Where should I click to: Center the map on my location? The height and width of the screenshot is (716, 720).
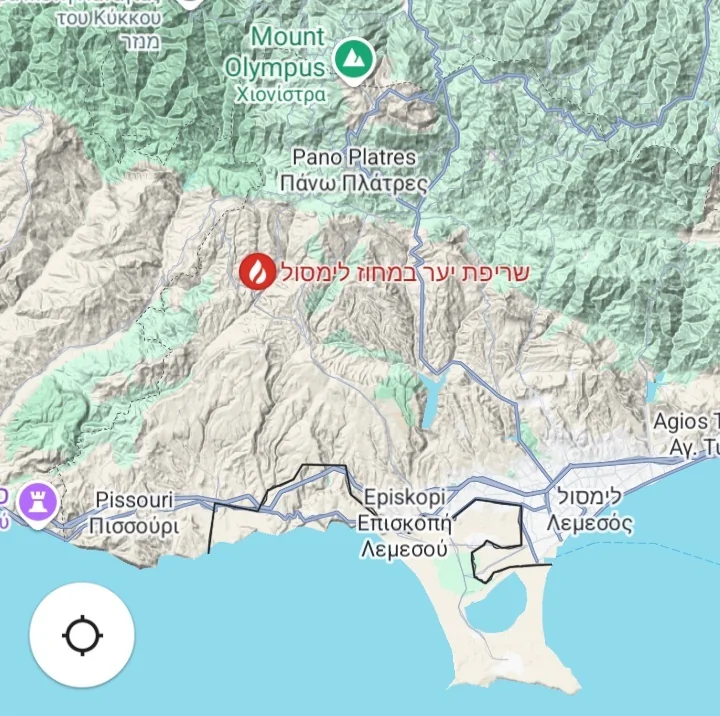point(82,635)
